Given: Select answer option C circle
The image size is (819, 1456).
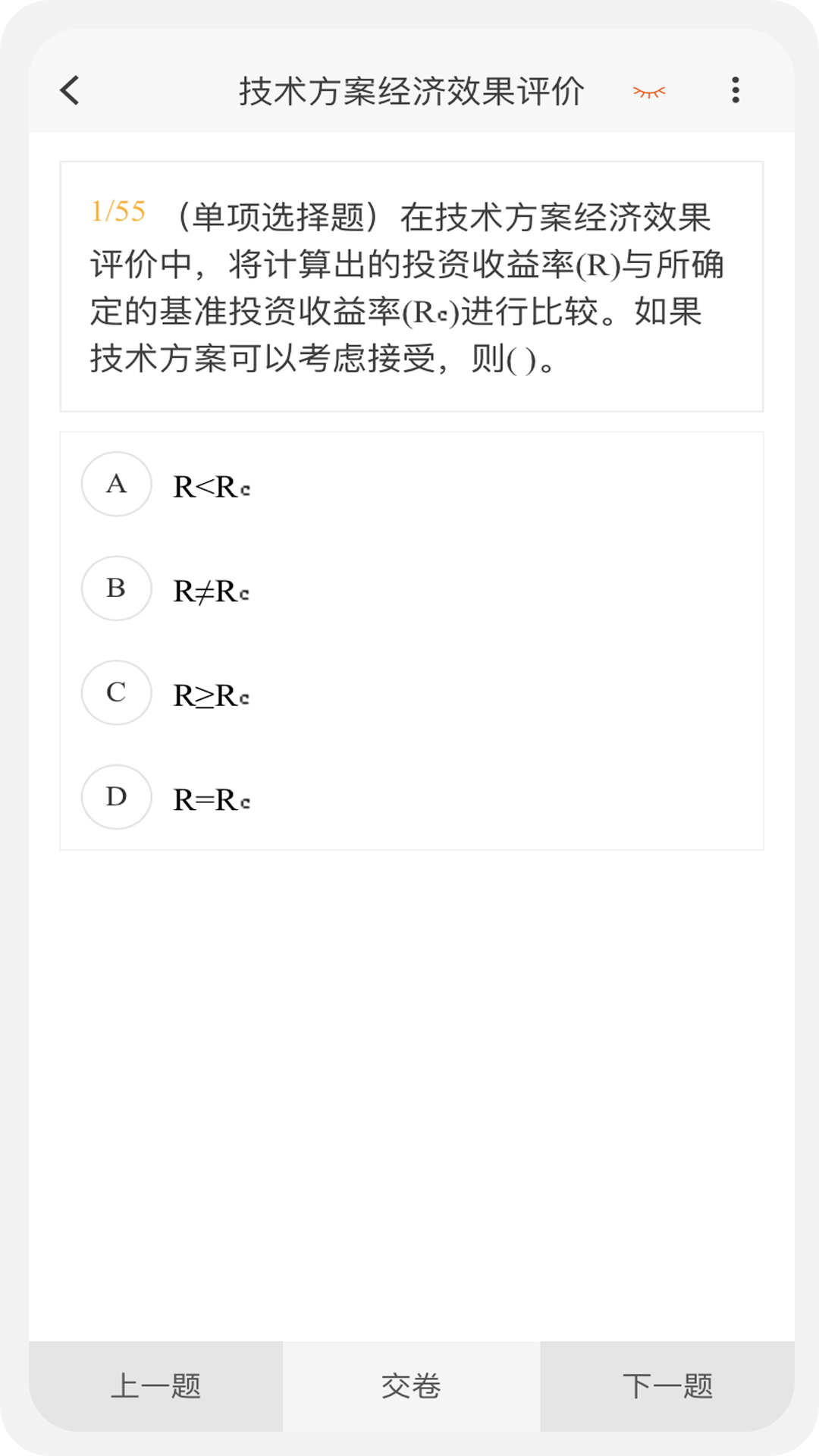Looking at the screenshot, I should click(115, 693).
